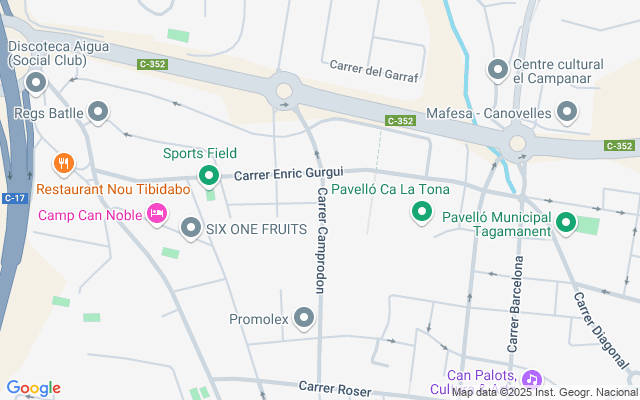This screenshot has width=640, height=400.
Task: Select the Camp Can Noble lodging pin
Action: tap(156, 213)
